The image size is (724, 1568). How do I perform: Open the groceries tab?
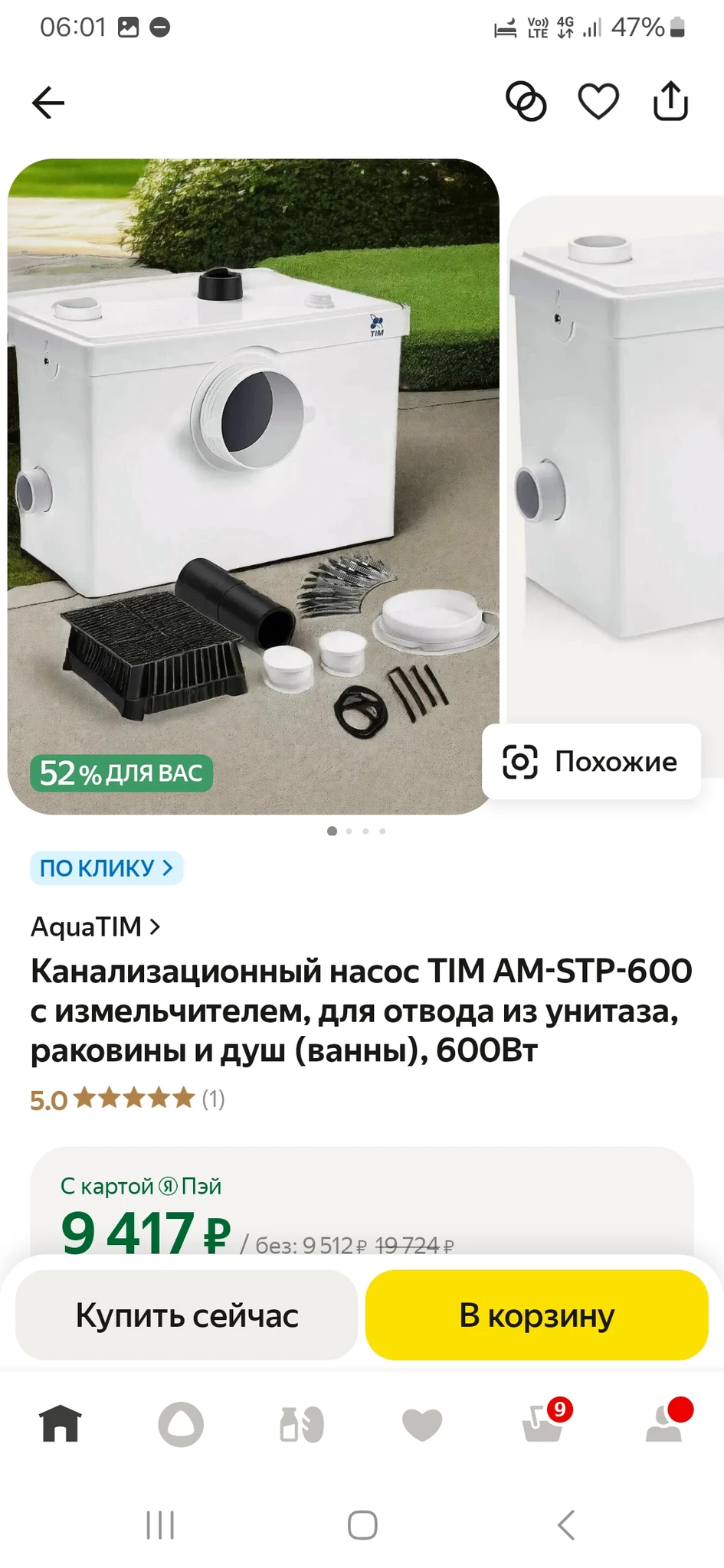click(302, 1425)
